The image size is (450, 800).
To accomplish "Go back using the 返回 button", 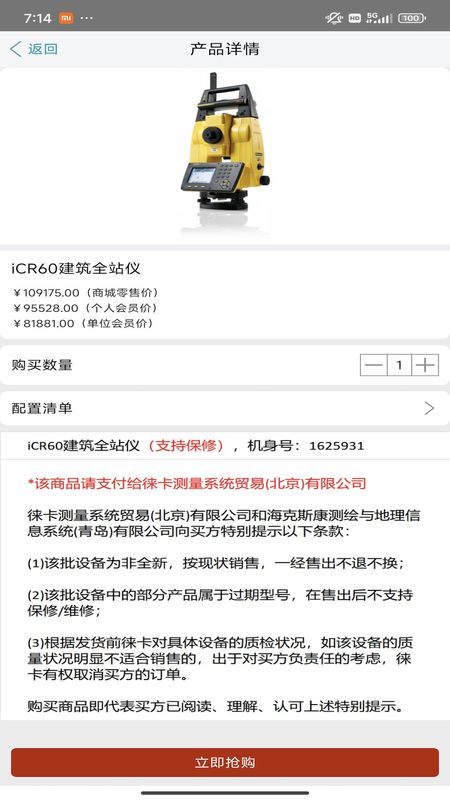I will click(34, 49).
